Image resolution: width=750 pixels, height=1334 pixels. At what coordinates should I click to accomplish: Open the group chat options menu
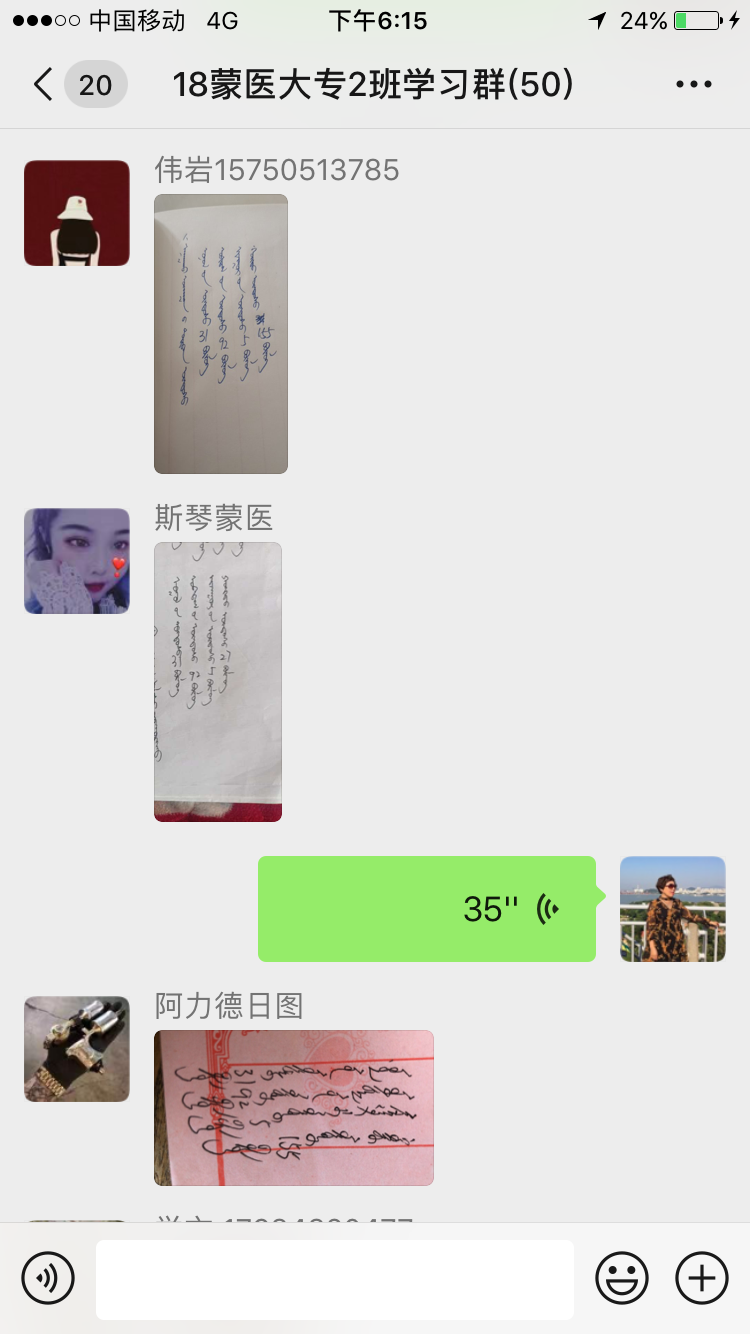pos(693,85)
